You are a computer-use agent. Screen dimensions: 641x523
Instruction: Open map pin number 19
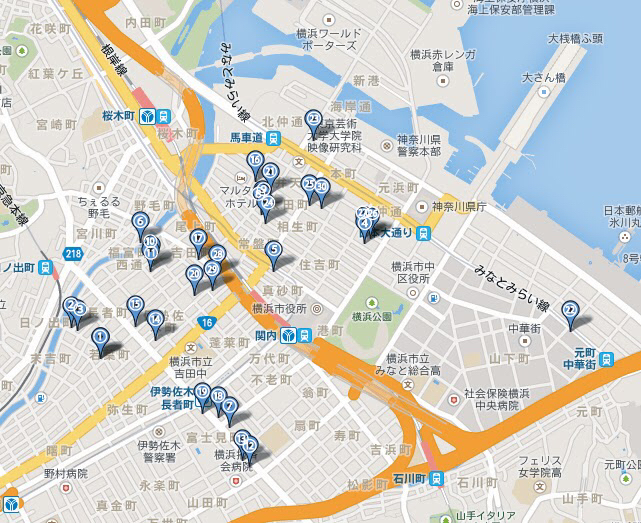(x=203, y=392)
